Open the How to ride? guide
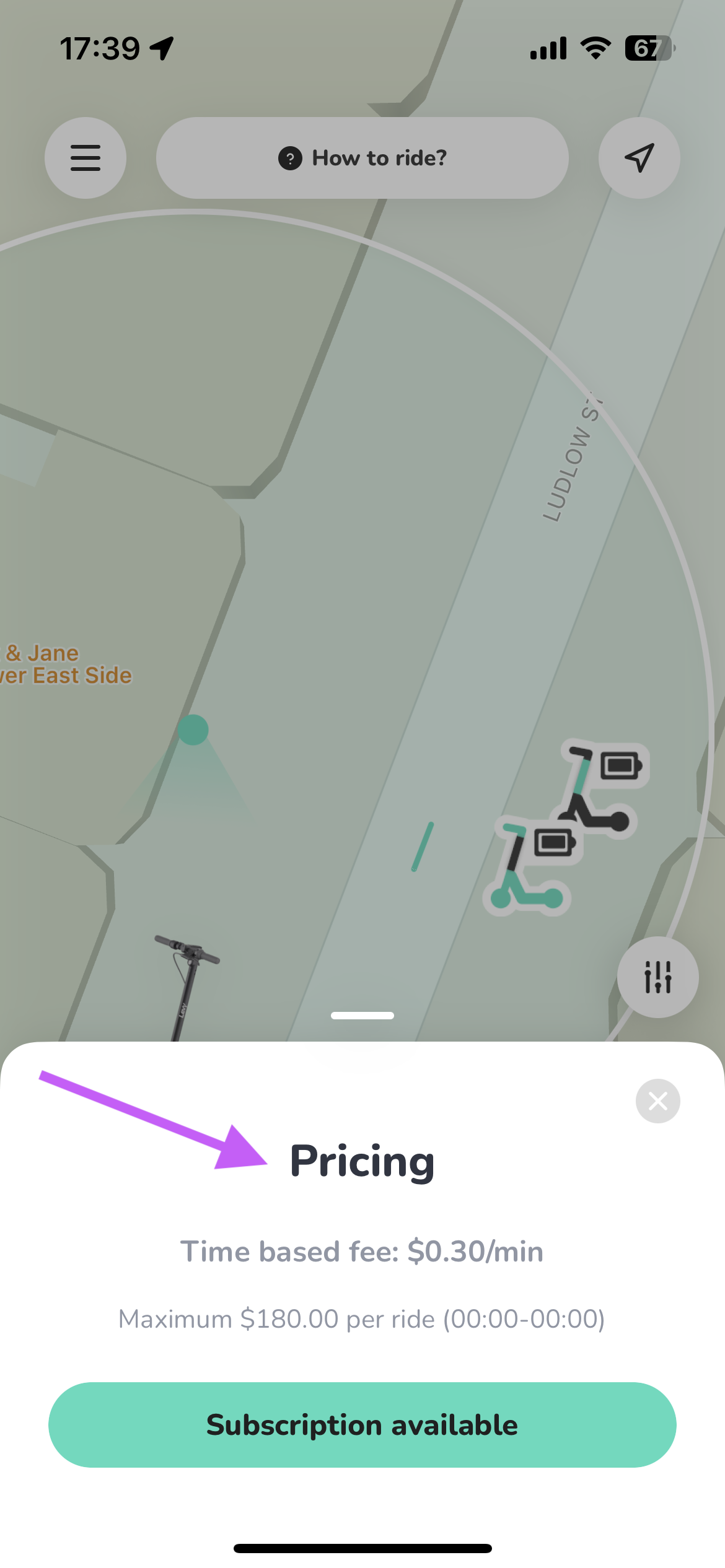This screenshot has width=725, height=1568. pos(362,158)
